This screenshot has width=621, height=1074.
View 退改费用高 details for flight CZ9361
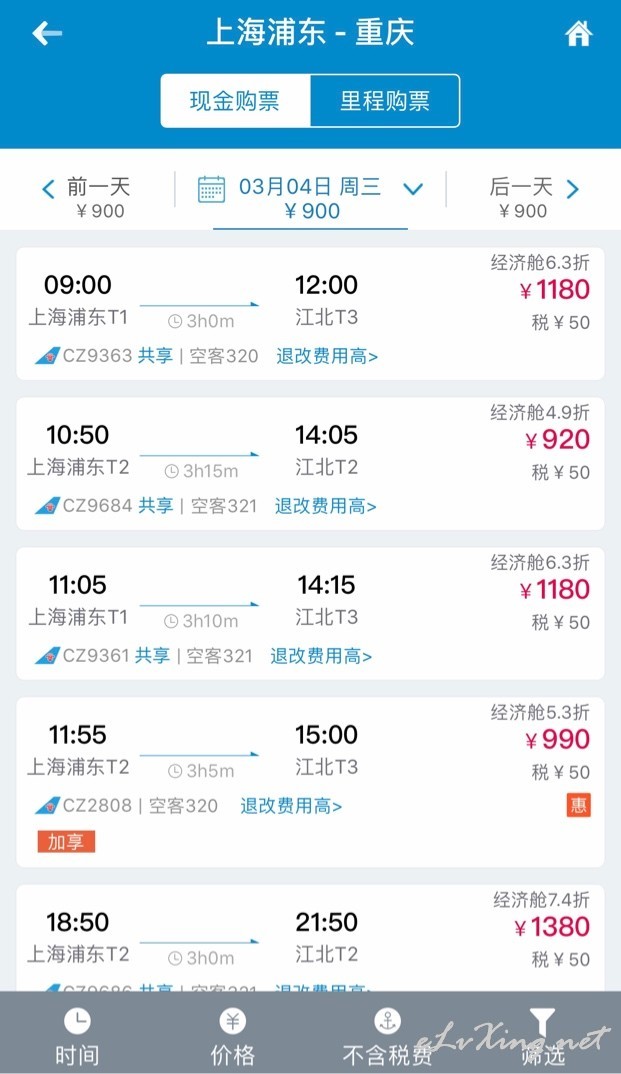(321, 656)
